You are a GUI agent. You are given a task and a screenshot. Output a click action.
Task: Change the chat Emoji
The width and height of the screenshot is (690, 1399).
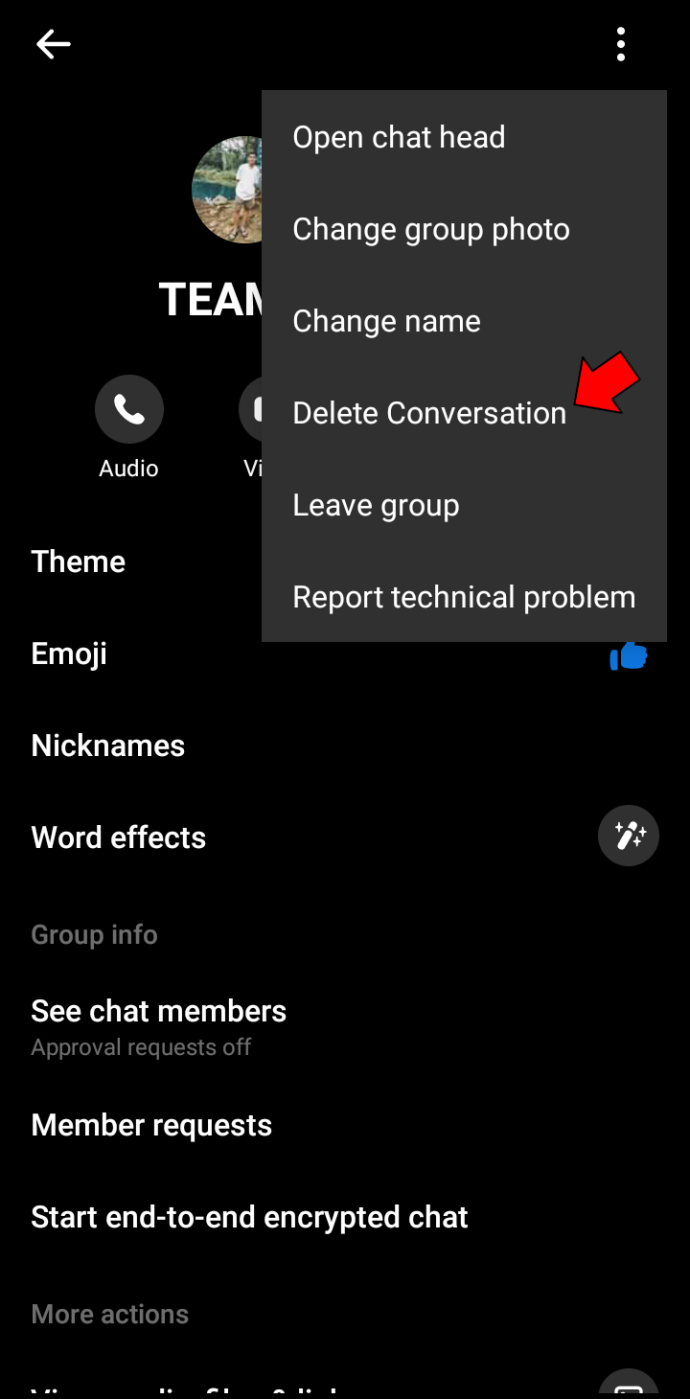coord(345,654)
